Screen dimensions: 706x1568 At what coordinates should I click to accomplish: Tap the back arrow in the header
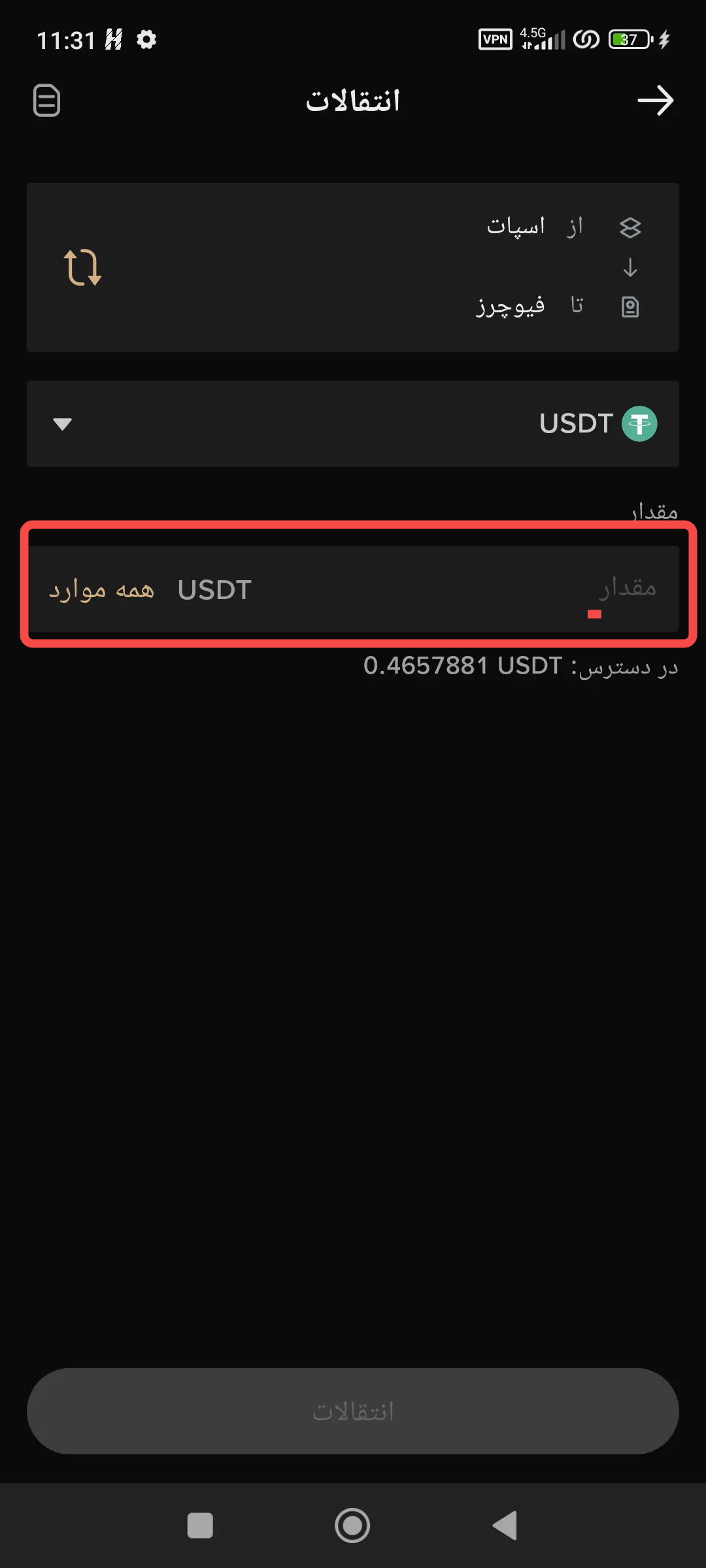click(x=655, y=101)
